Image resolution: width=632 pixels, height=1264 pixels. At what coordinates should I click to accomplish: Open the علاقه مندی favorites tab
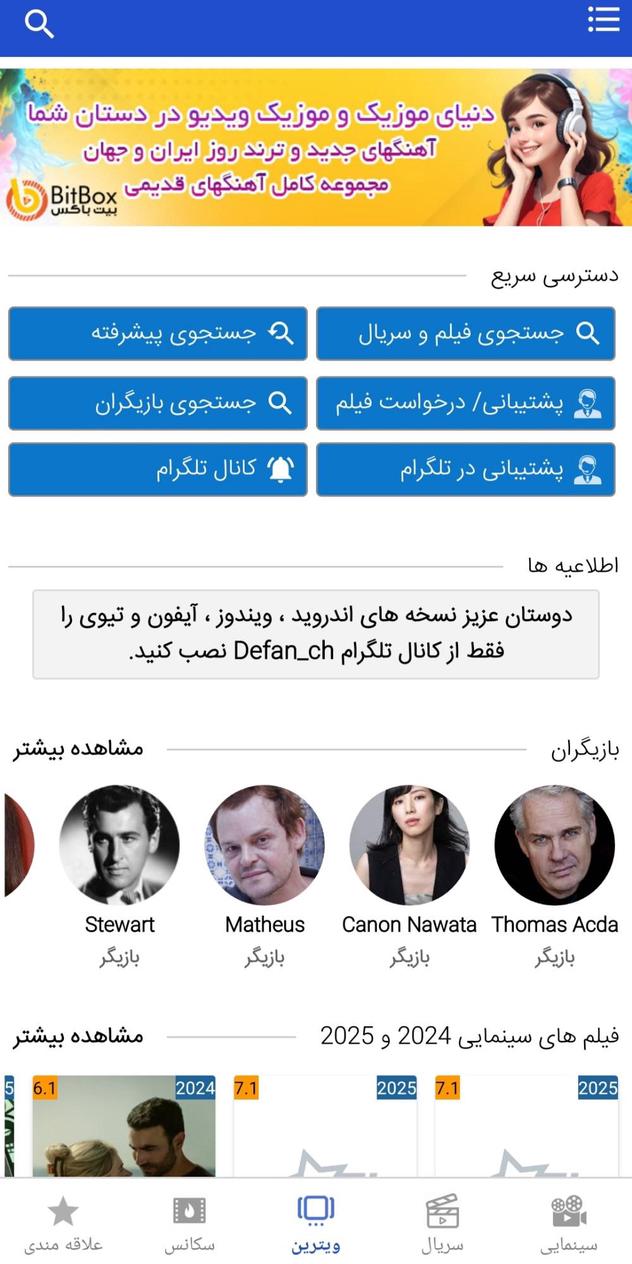63,1223
